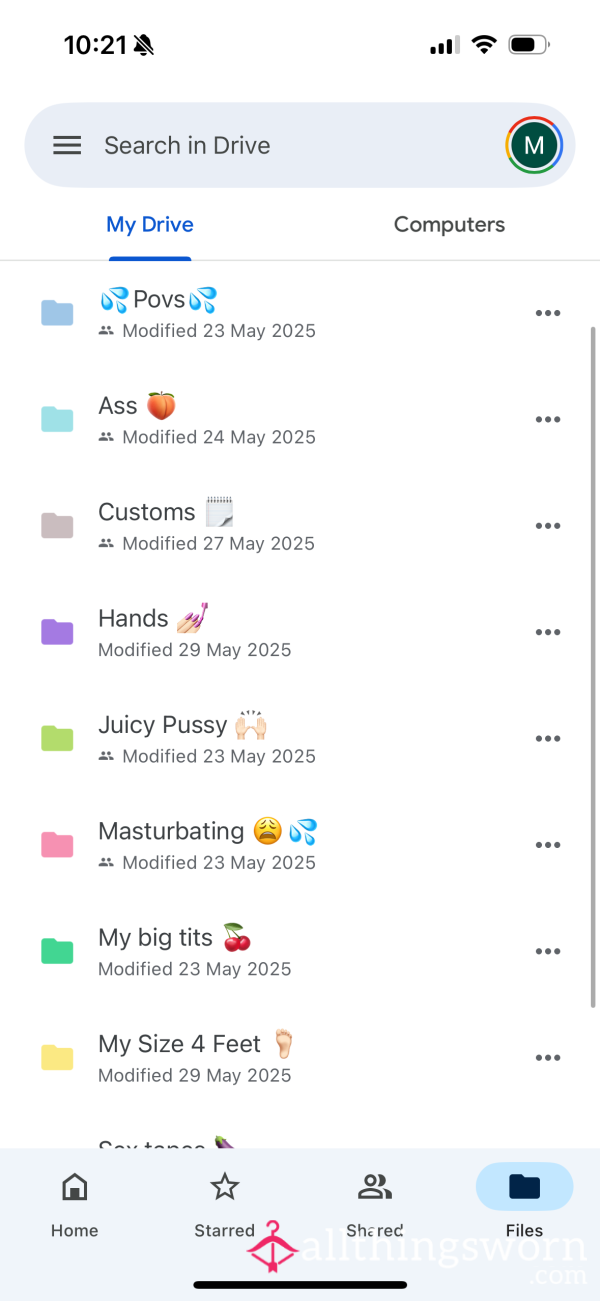Select the Files tab
Viewport: 600px width, 1301px height.
pos(524,1203)
